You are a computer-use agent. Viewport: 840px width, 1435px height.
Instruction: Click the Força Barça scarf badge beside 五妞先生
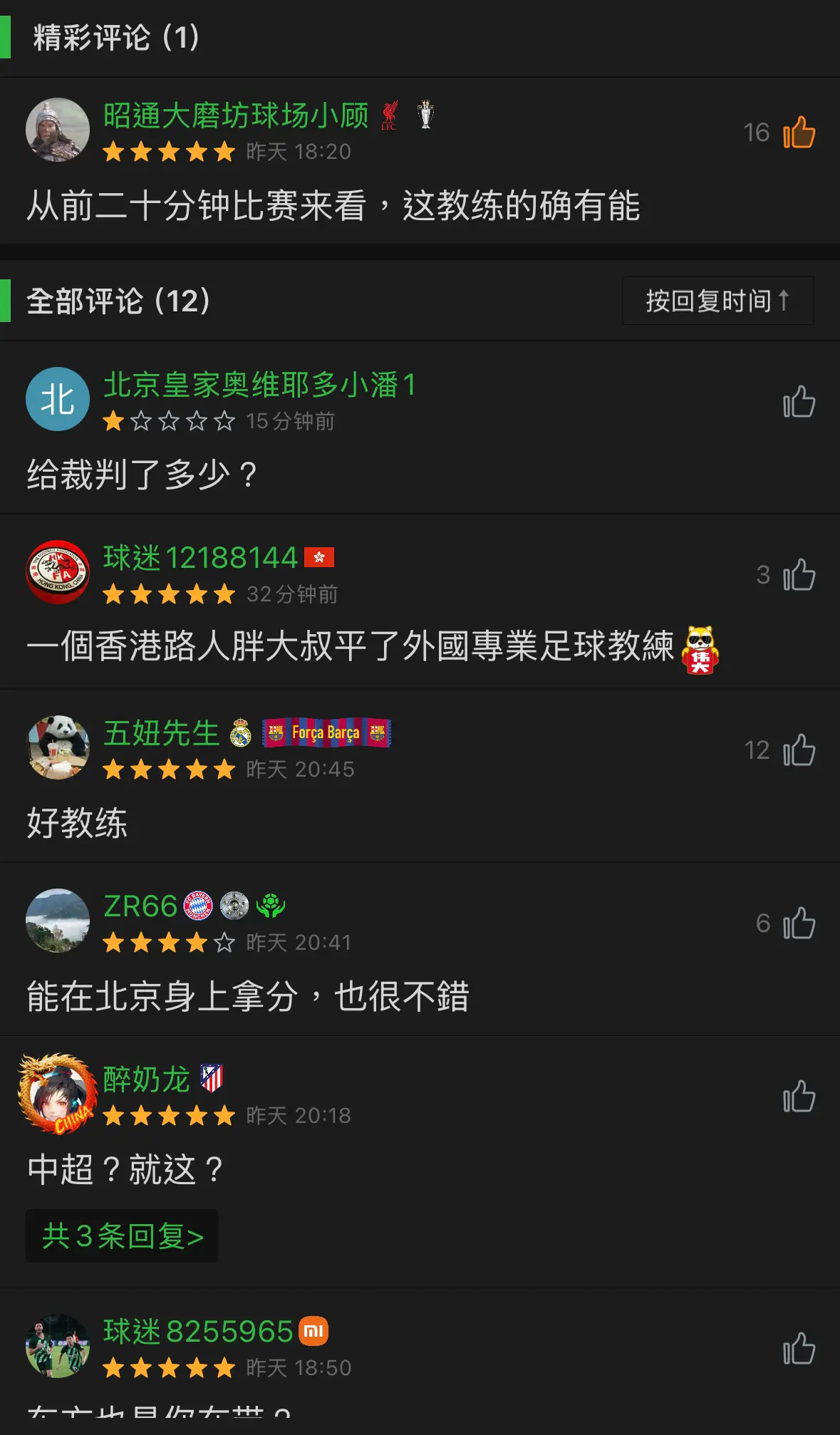click(x=327, y=732)
